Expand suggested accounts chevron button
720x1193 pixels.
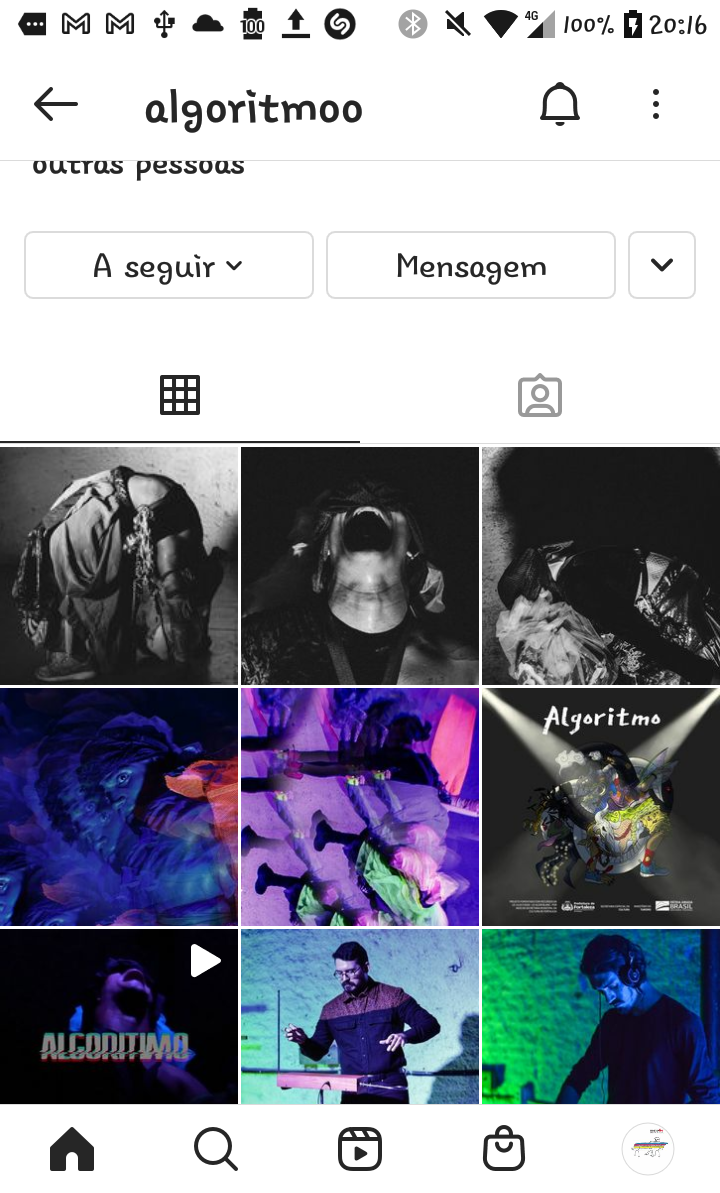click(x=662, y=265)
